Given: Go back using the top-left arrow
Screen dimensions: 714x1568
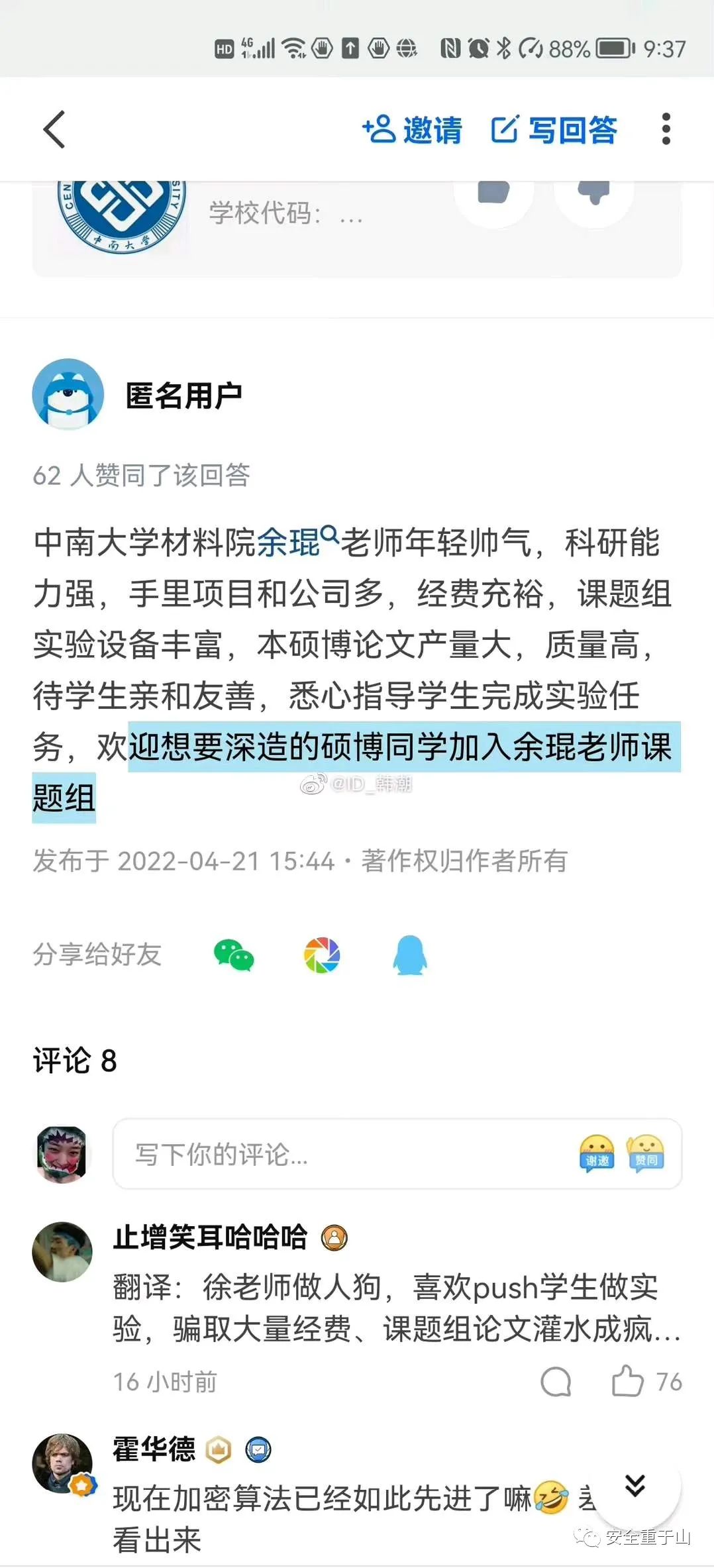Looking at the screenshot, I should pyautogui.click(x=54, y=129).
